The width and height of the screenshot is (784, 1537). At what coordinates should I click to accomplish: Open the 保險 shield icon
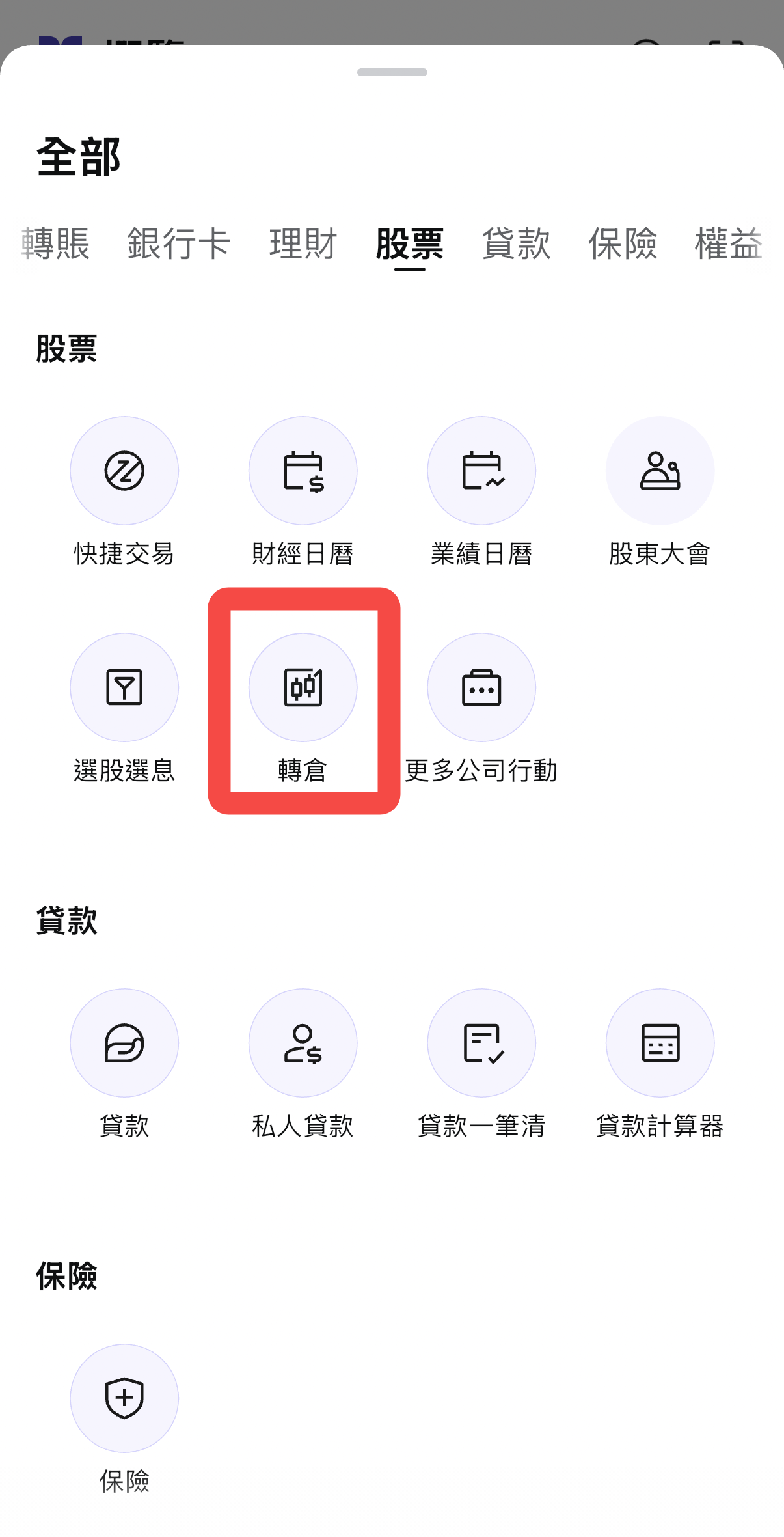click(x=124, y=1398)
